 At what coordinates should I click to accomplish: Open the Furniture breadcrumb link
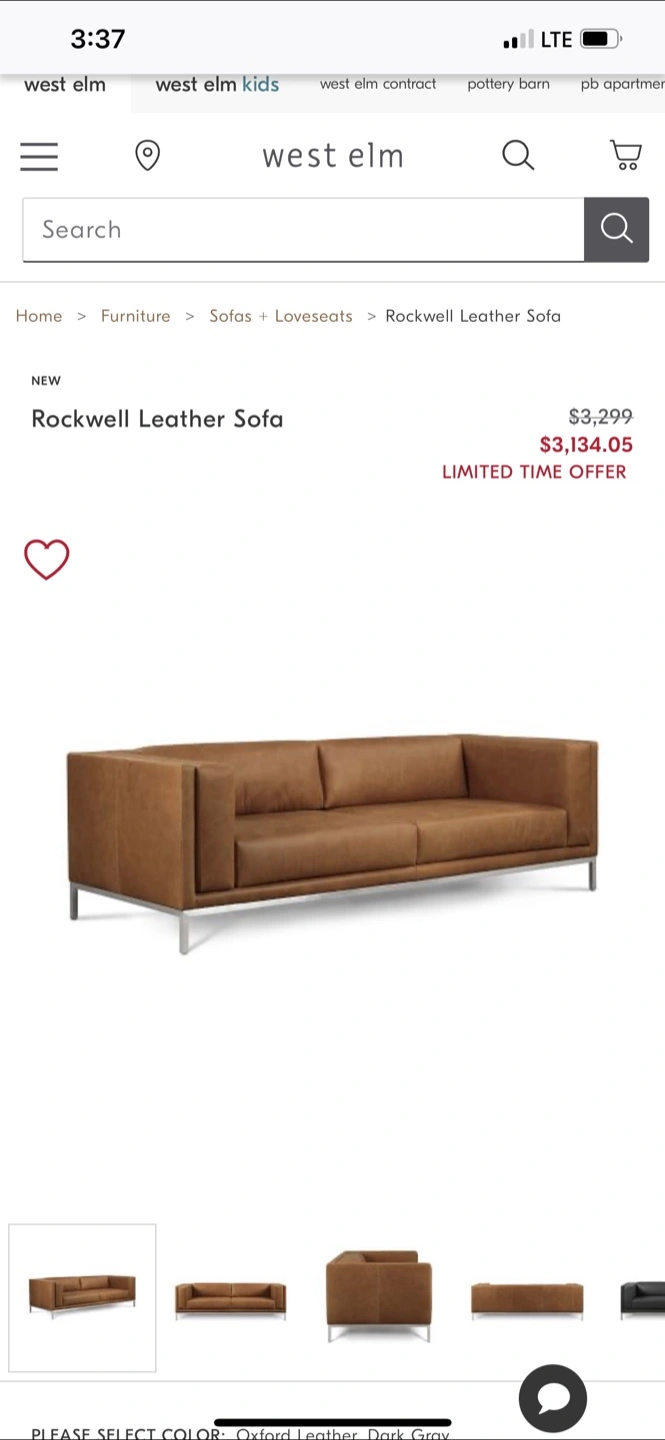136,316
